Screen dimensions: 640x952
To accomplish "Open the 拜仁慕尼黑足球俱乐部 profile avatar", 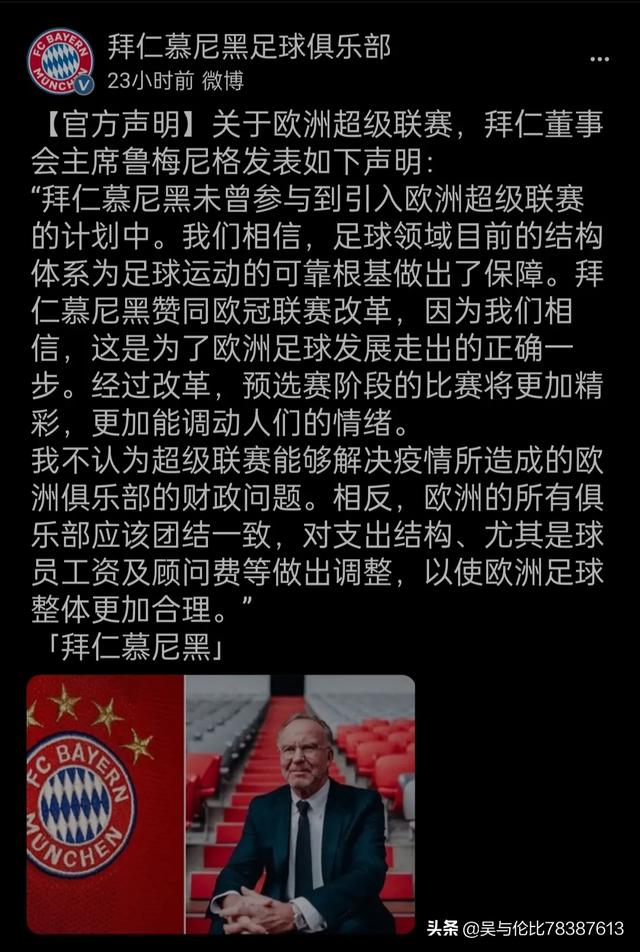I will (x=60, y=61).
